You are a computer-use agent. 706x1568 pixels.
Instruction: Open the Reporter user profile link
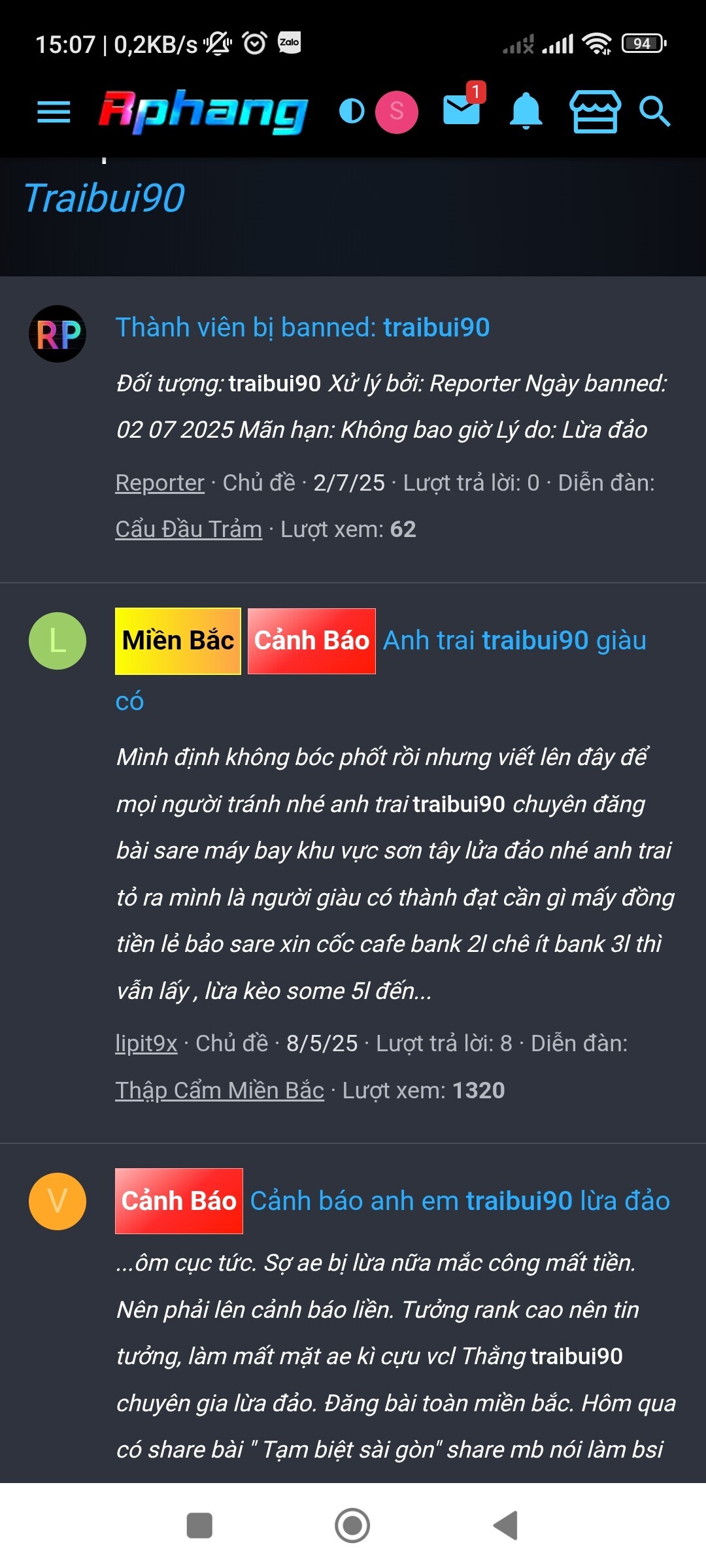pyautogui.click(x=160, y=483)
